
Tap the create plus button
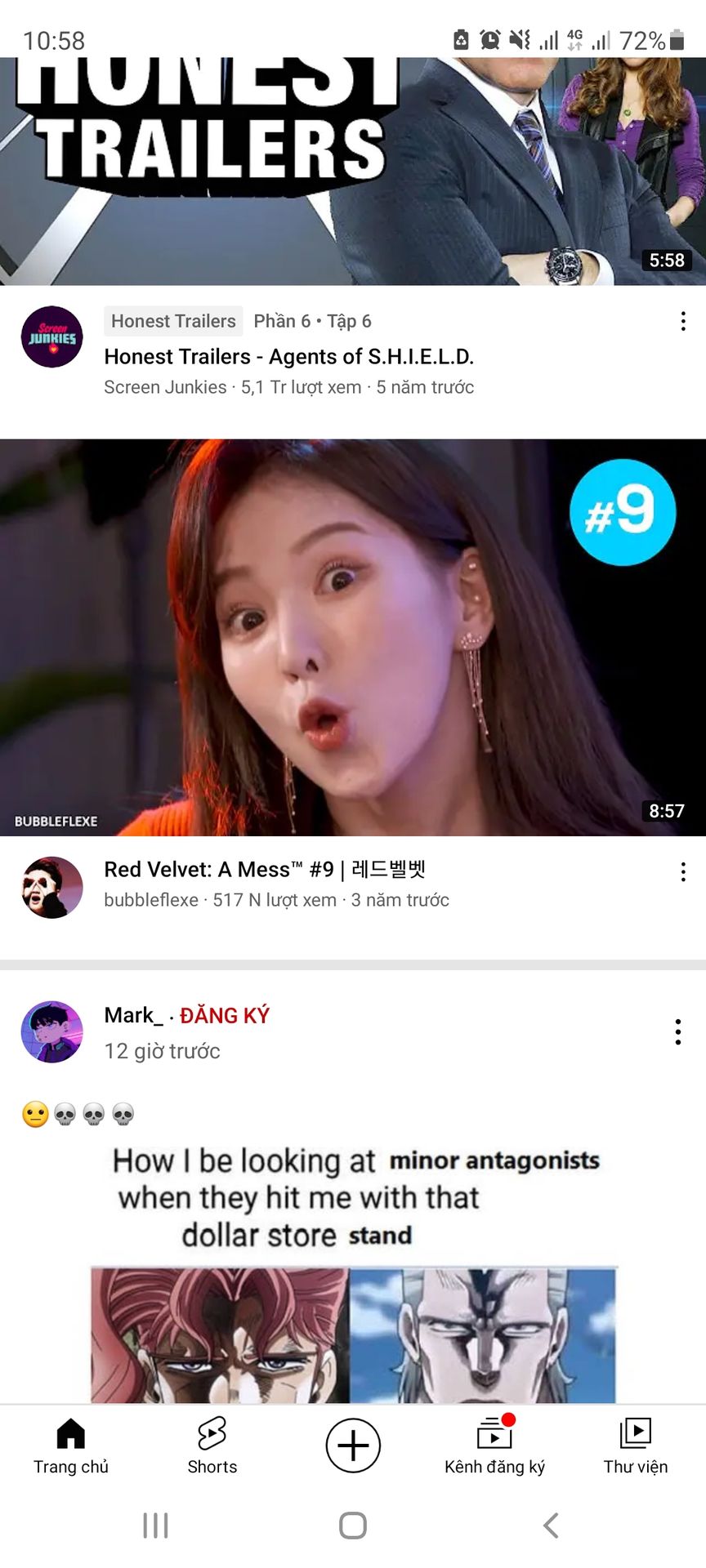click(x=353, y=1445)
